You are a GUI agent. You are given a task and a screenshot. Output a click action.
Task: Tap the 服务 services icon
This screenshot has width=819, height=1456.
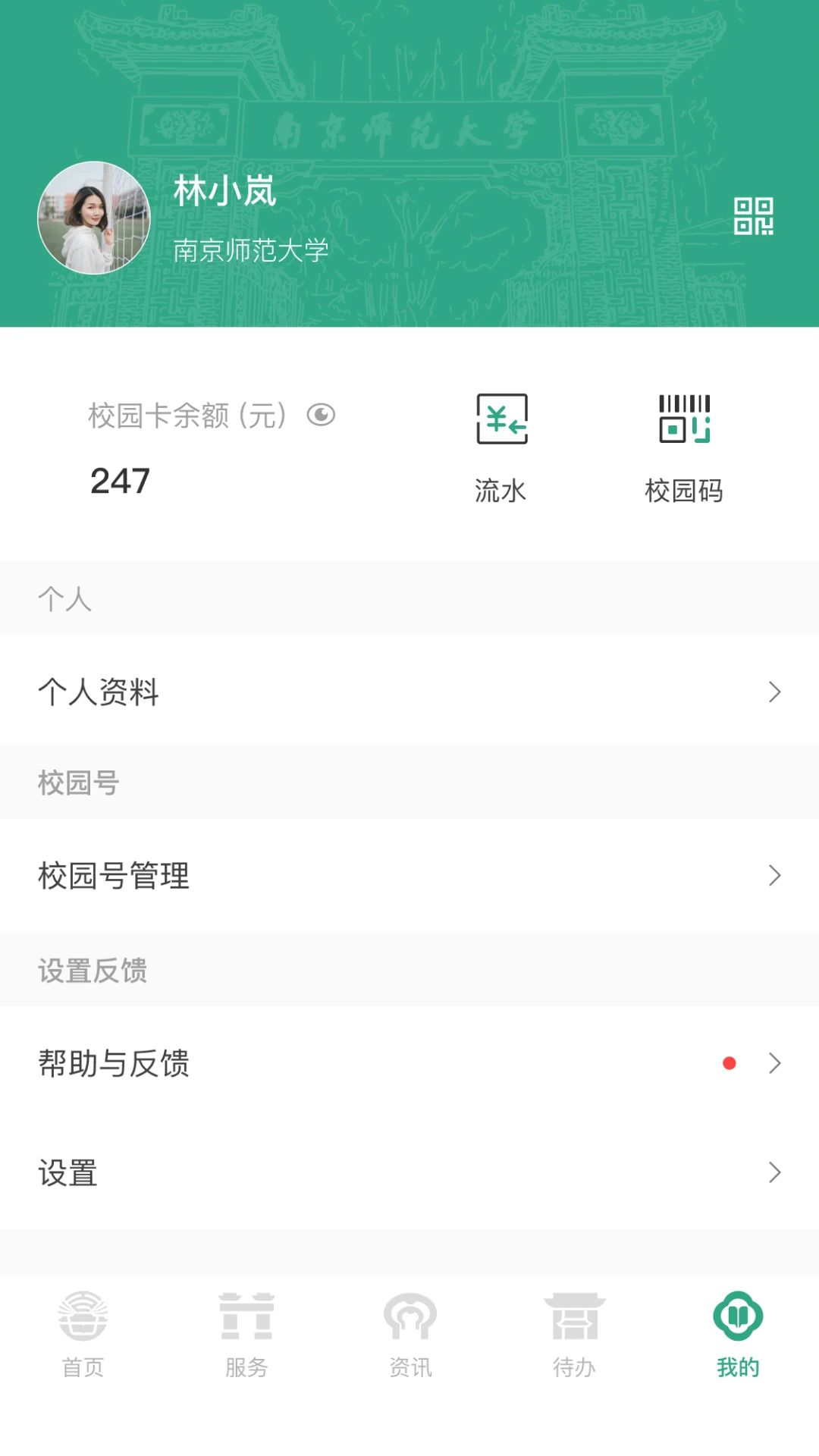[246, 1335]
